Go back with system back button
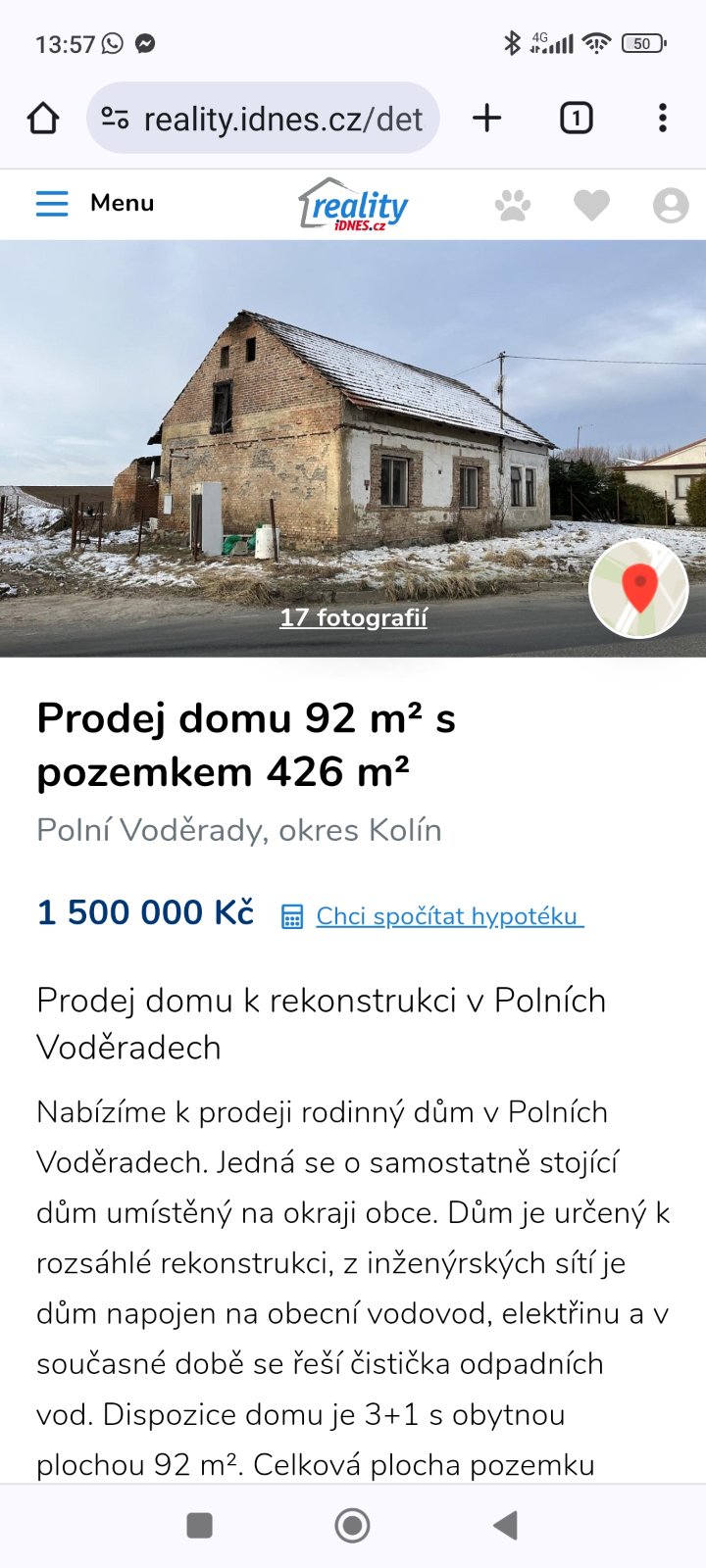The width and height of the screenshot is (706, 1568). pos(505,1525)
